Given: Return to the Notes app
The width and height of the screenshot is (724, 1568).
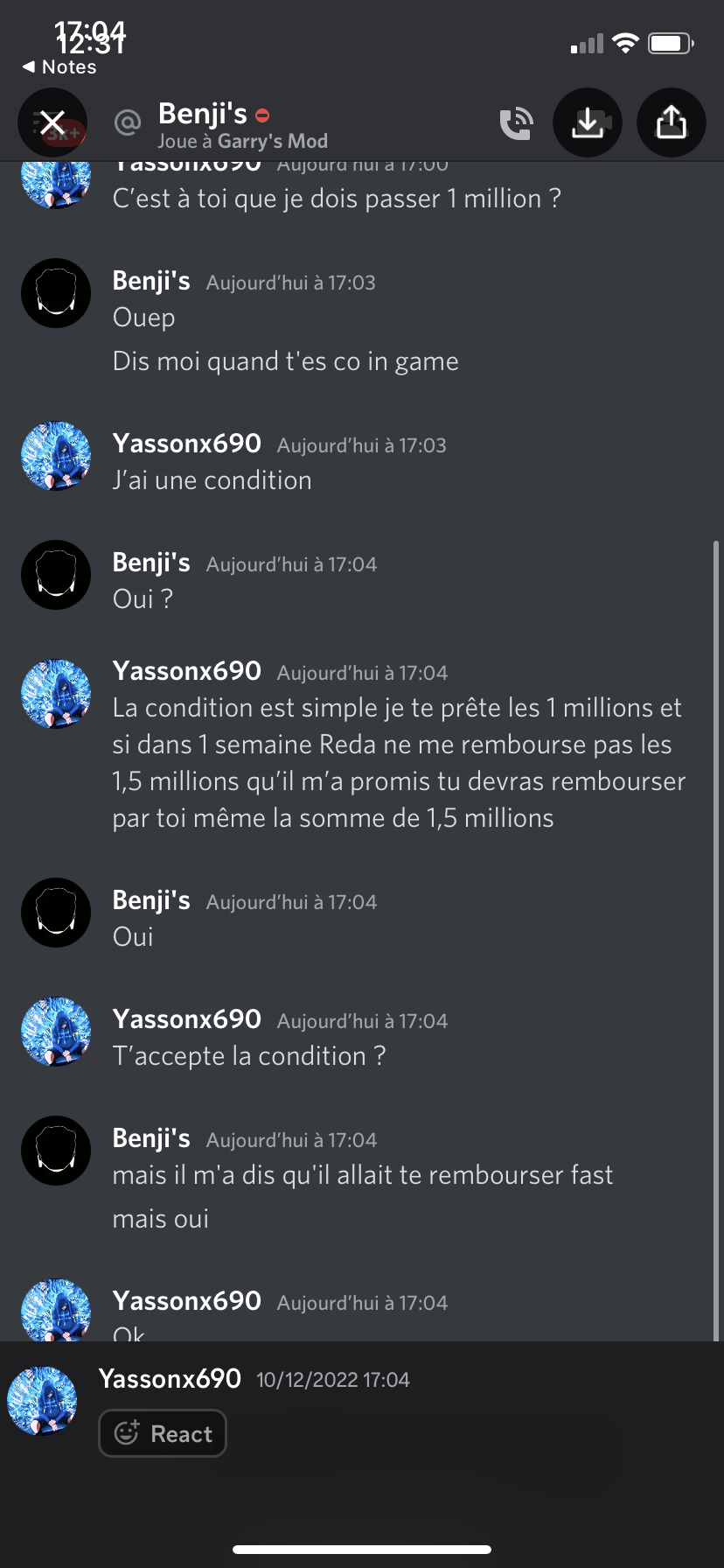Looking at the screenshot, I should pos(59,67).
